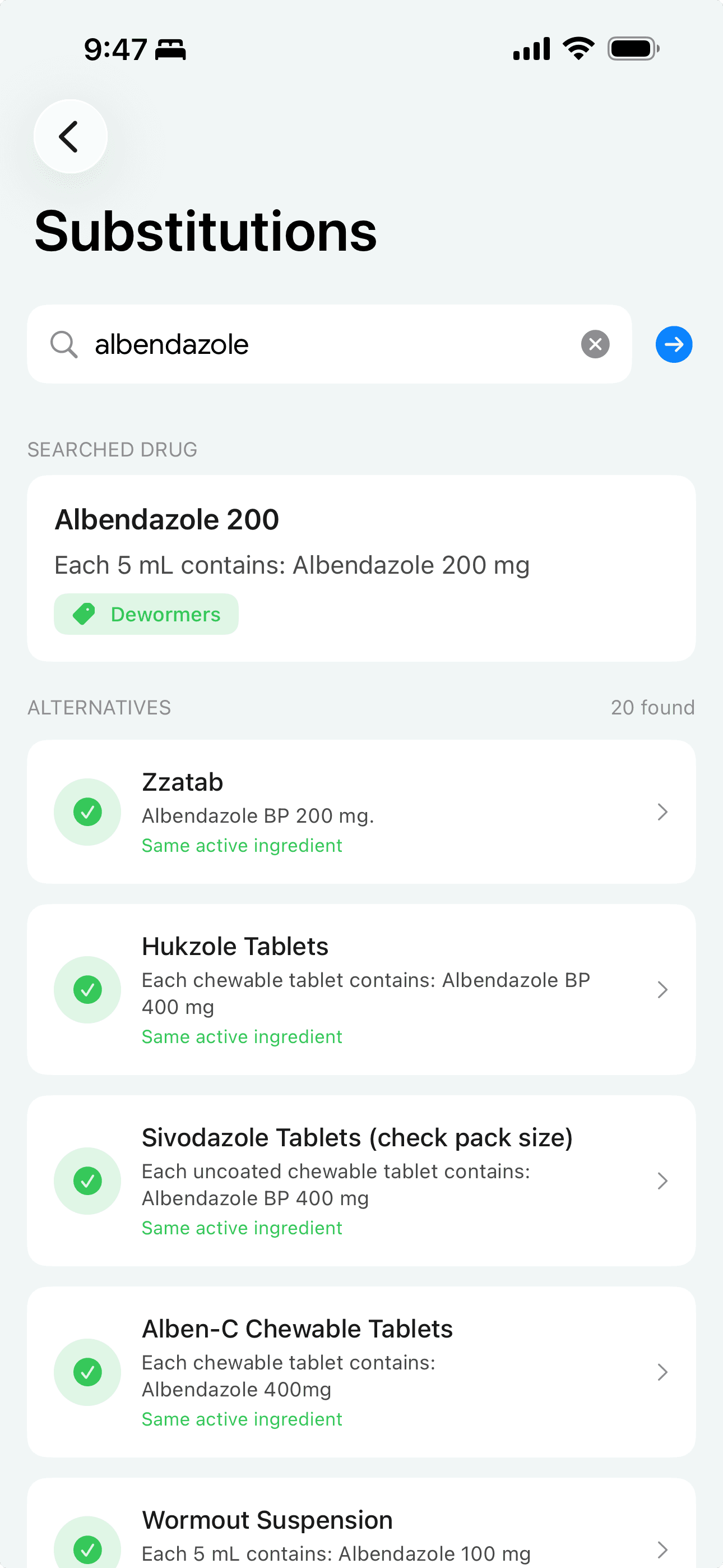Image resolution: width=723 pixels, height=1568 pixels.
Task: Click the green check icon beside Hukzole Tablets
Action: tap(87, 990)
